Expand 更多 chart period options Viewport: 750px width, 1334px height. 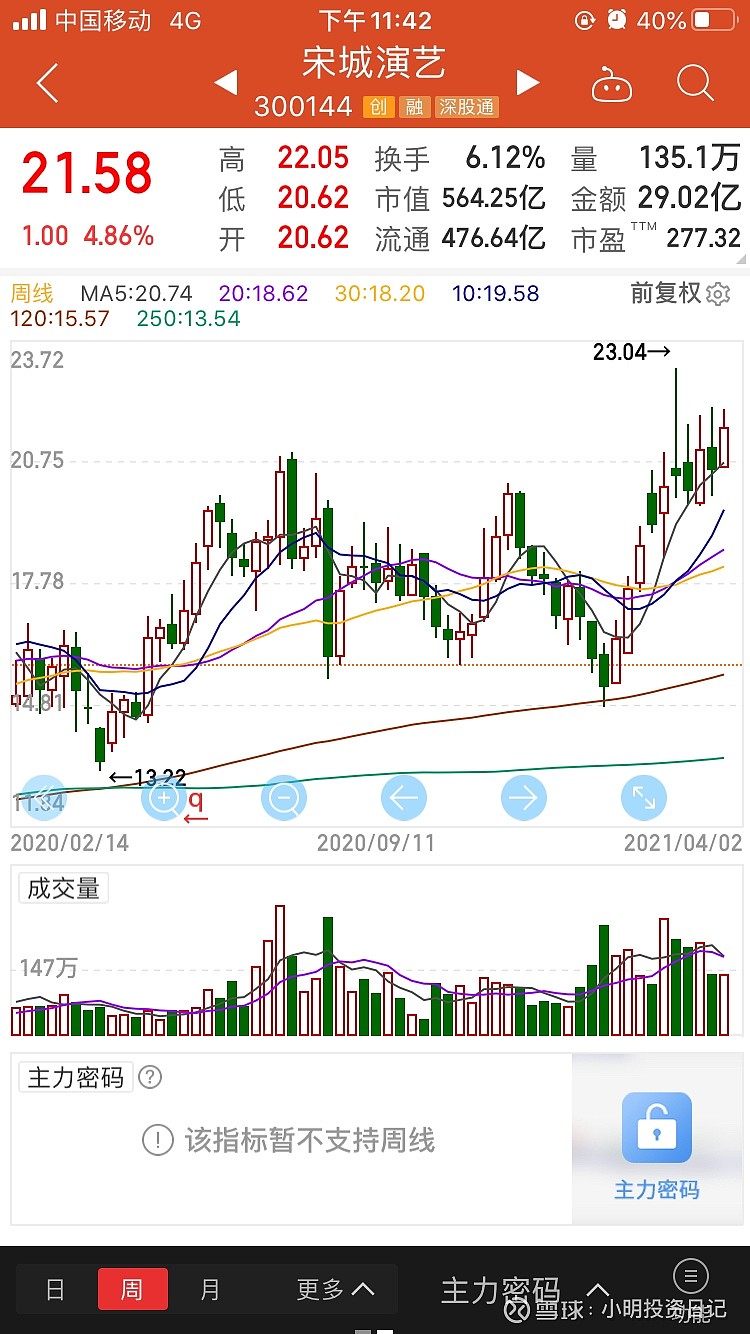[335, 1289]
